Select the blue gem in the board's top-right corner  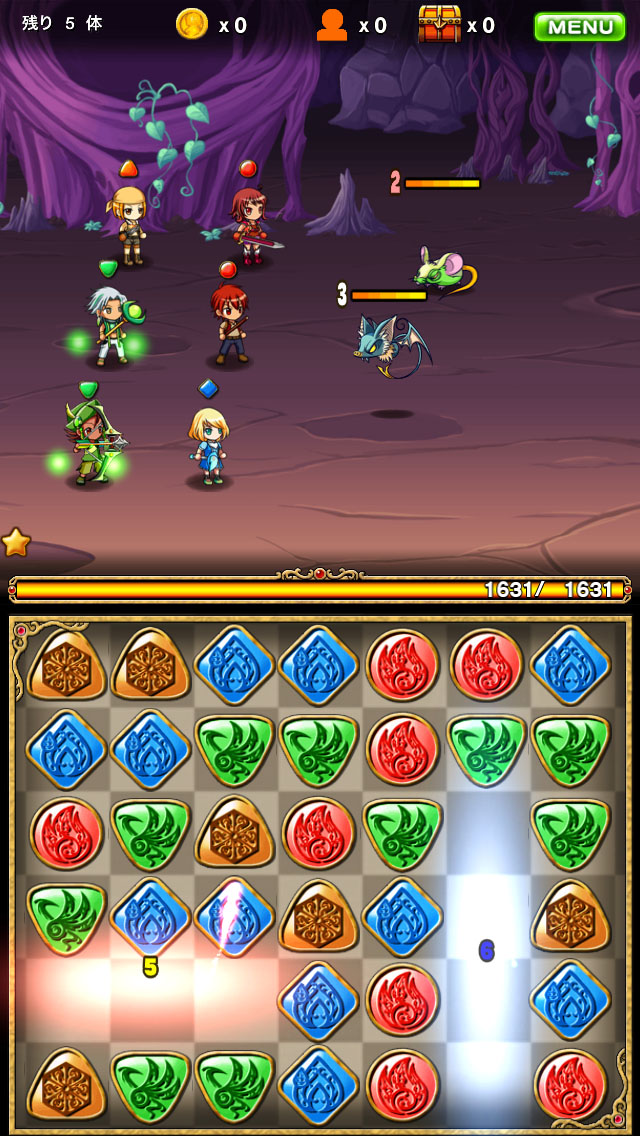[570, 663]
